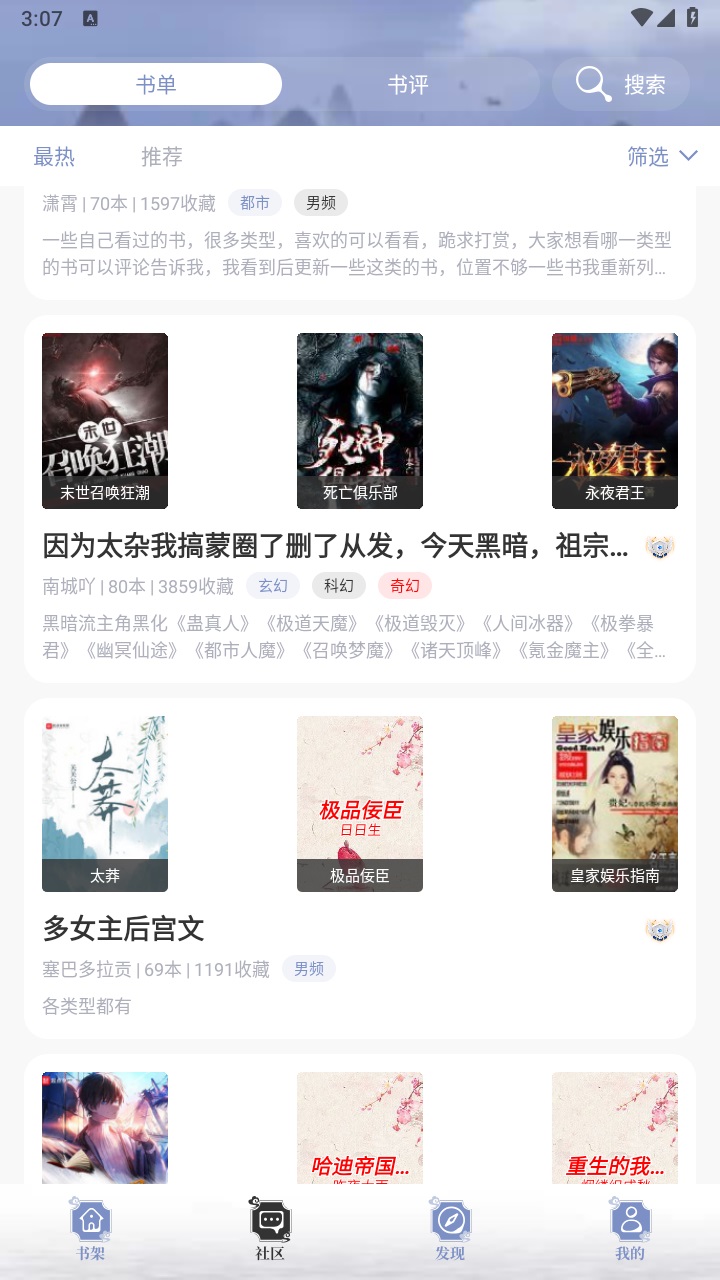720x1280 pixels.
Task: Click the badge icon beside 多女主后宫文
Action: [x=659, y=929]
